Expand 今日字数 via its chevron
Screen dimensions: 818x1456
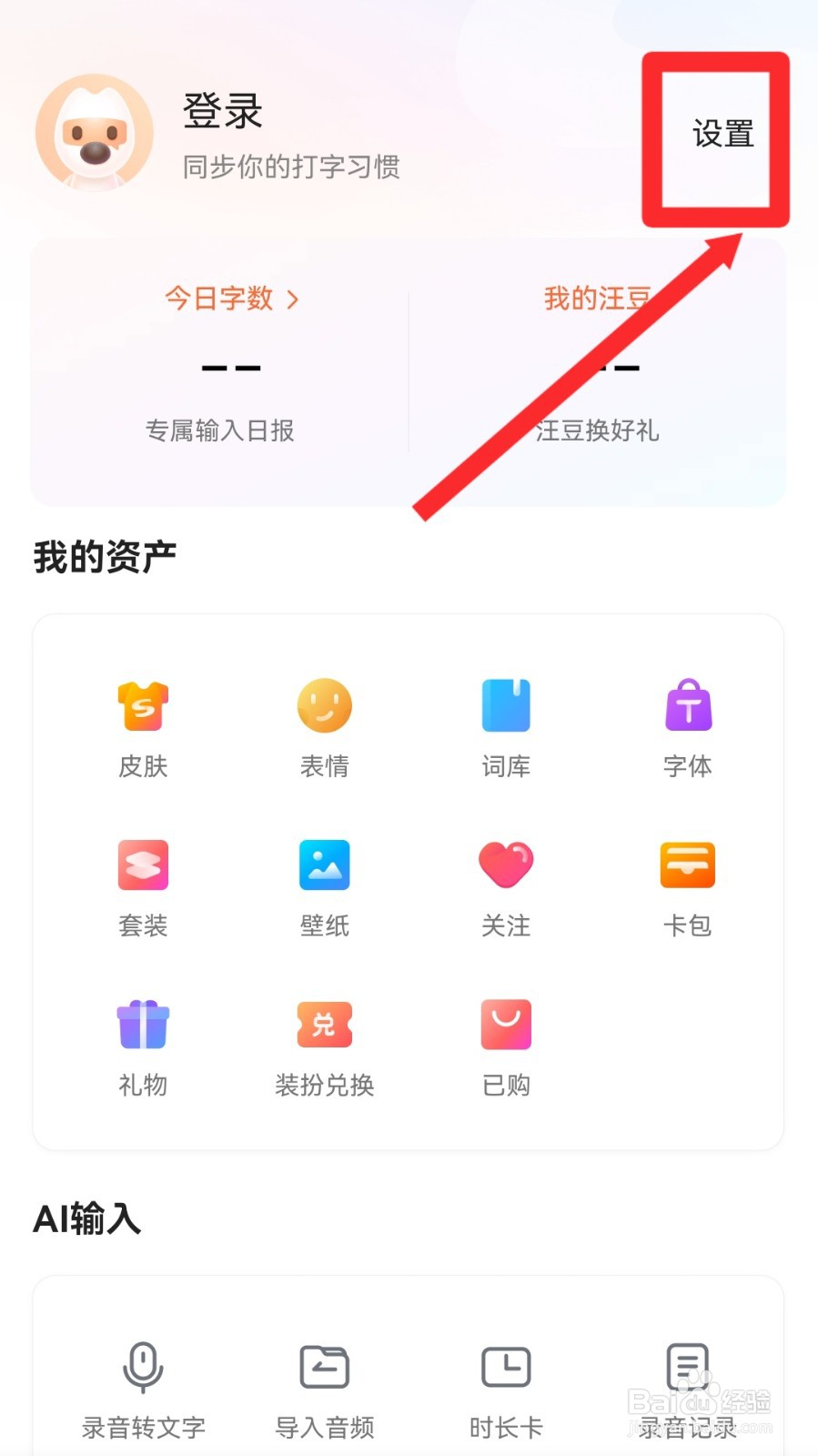click(x=293, y=299)
